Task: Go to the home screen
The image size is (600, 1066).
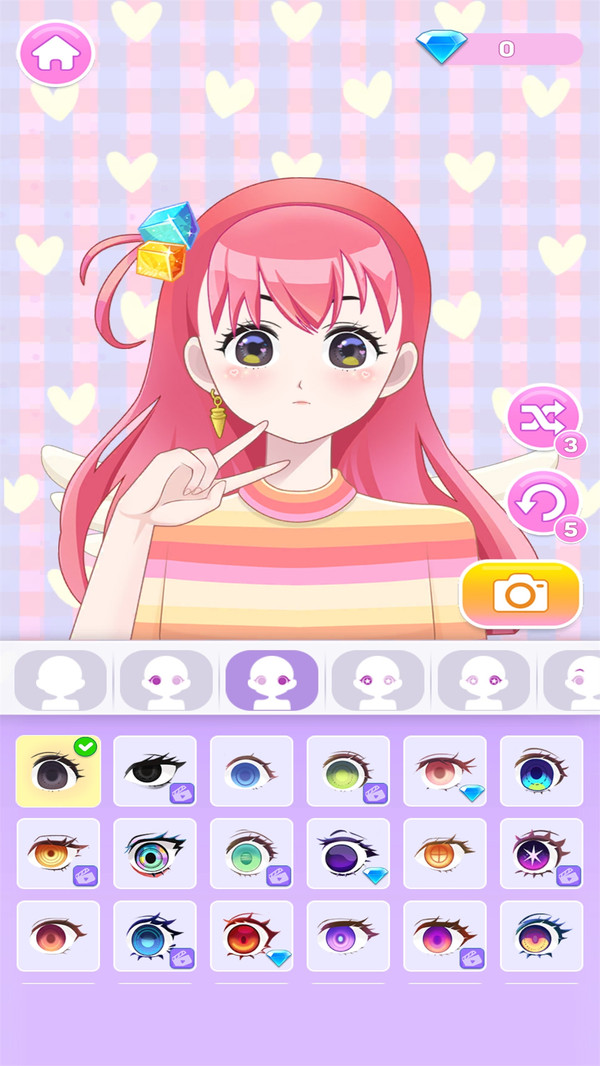Action: (x=56, y=54)
